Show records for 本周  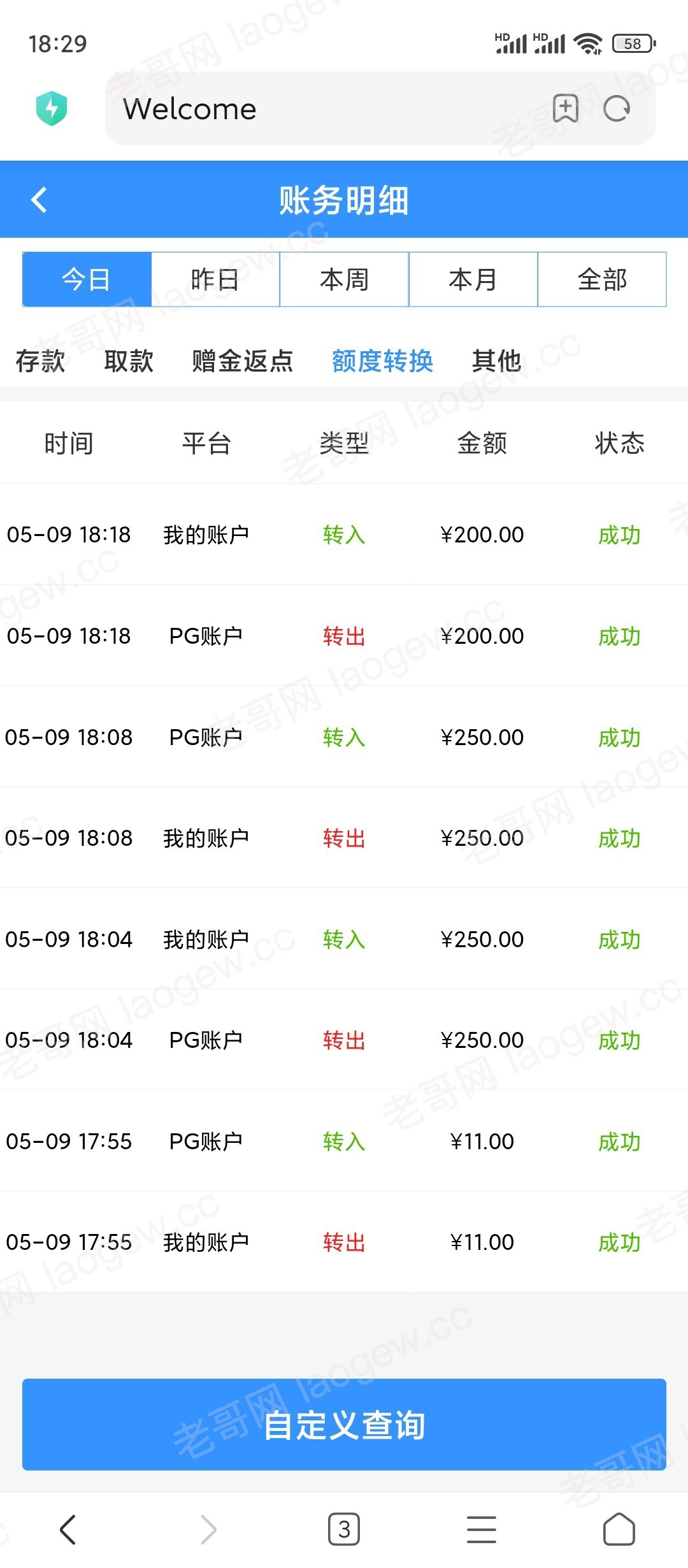click(x=344, y=279)
